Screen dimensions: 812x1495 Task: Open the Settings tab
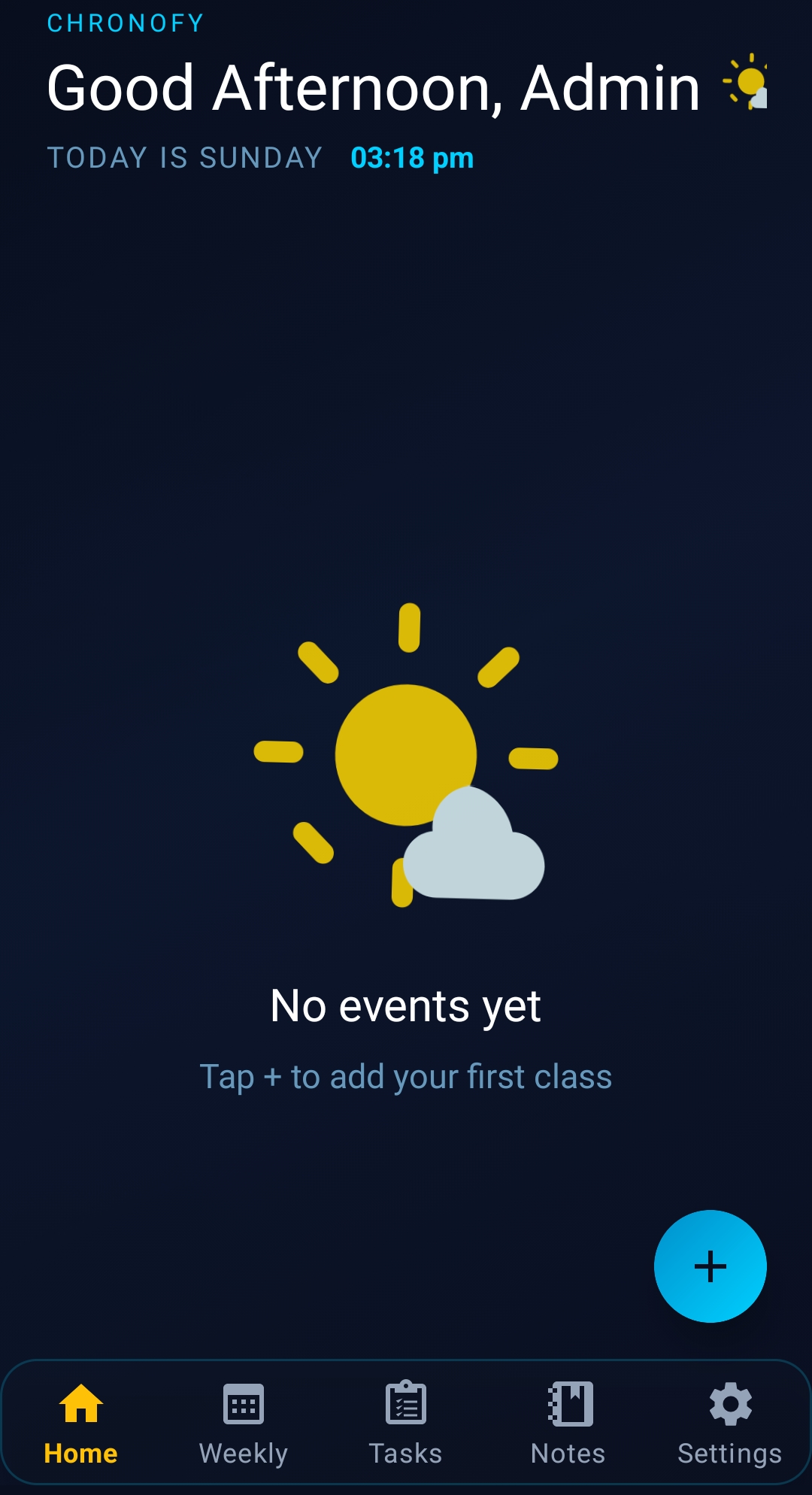(730, 1424)
